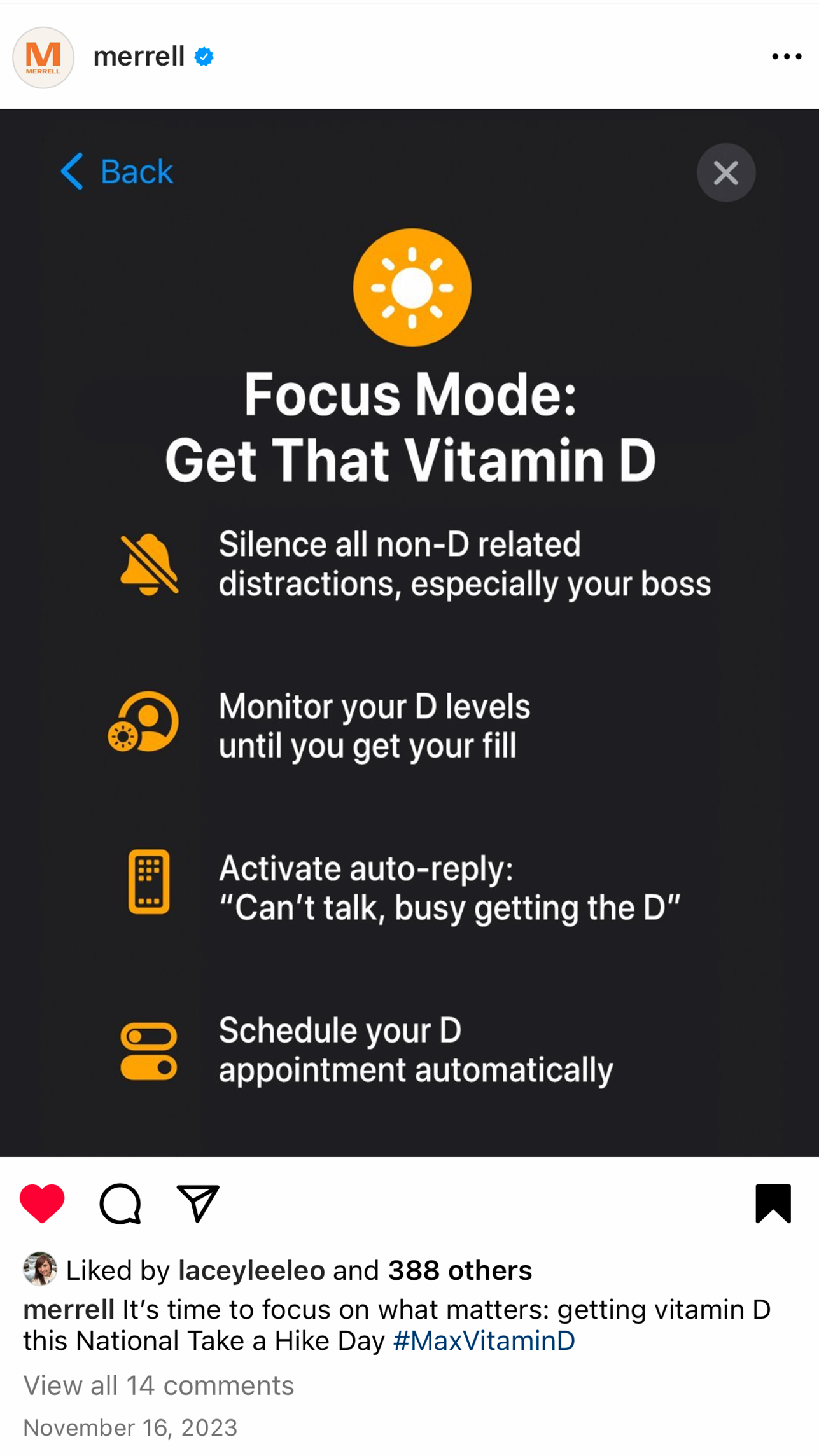Share the post via paper plane icon
Viewport: 819px width, 1456px height.
click(198, 1203)
